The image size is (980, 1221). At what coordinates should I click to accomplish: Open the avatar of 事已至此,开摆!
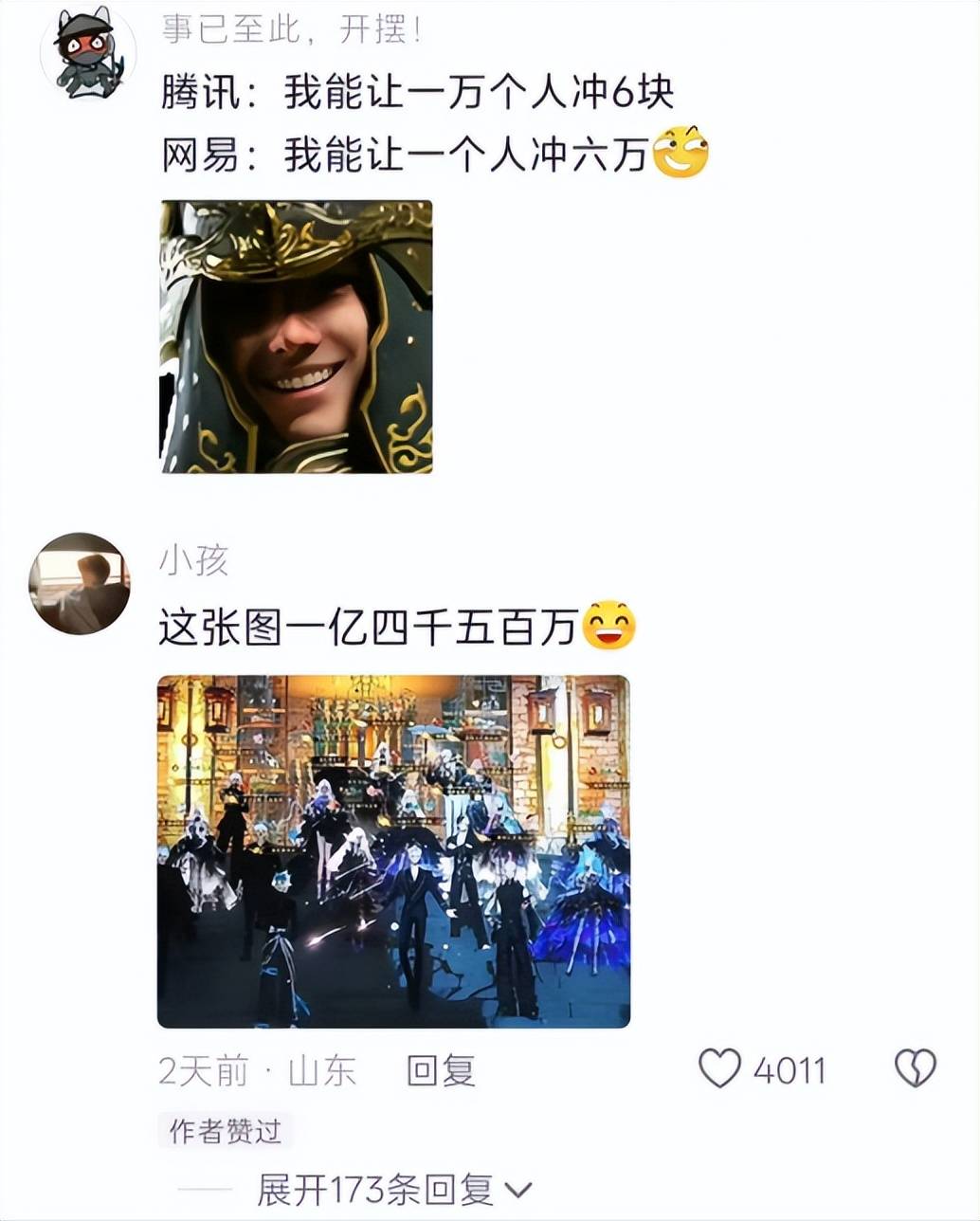pyautogui.click(x=88, y=53)
